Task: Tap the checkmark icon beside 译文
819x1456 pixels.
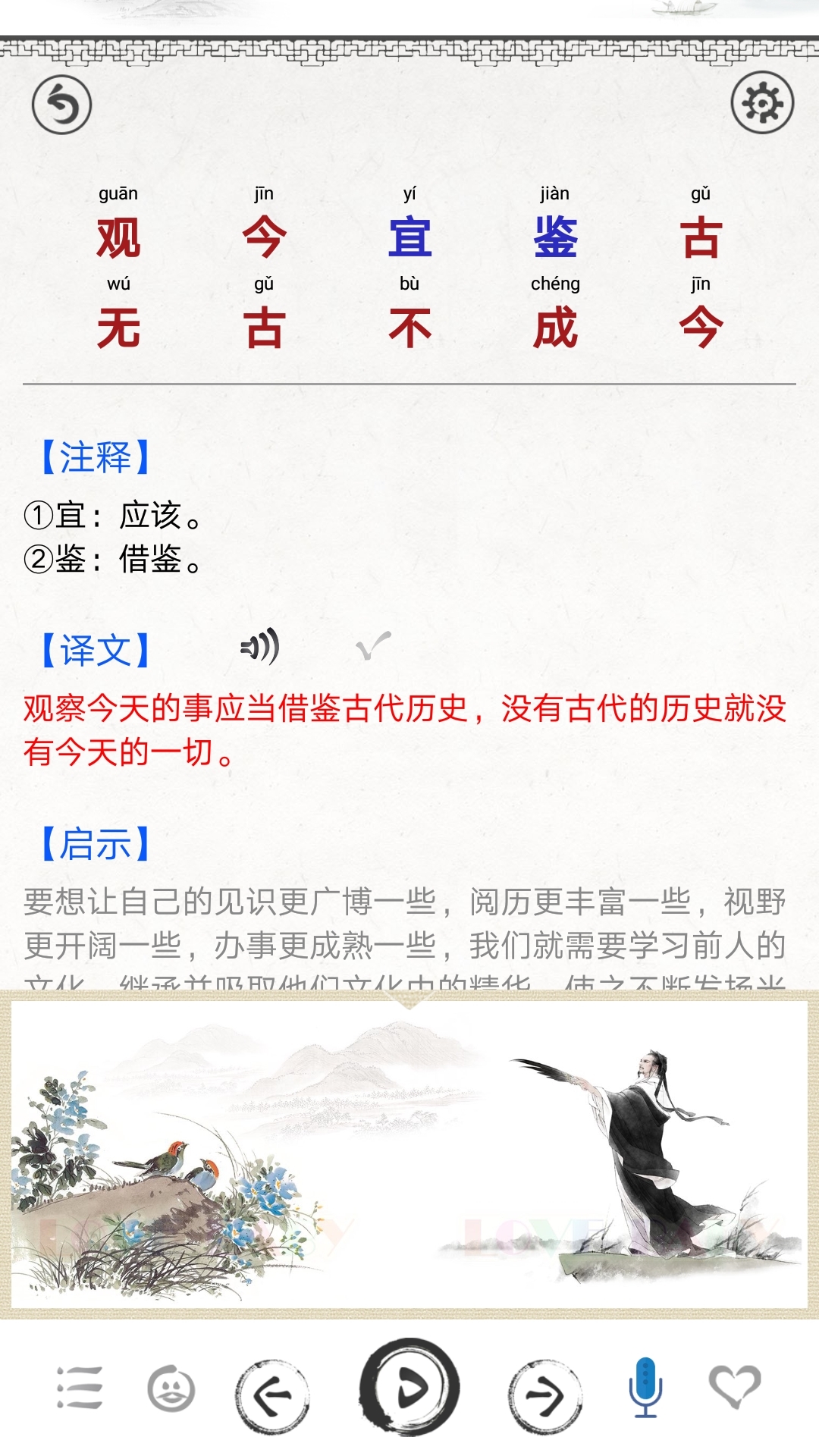Action: (x=373, y=645)
